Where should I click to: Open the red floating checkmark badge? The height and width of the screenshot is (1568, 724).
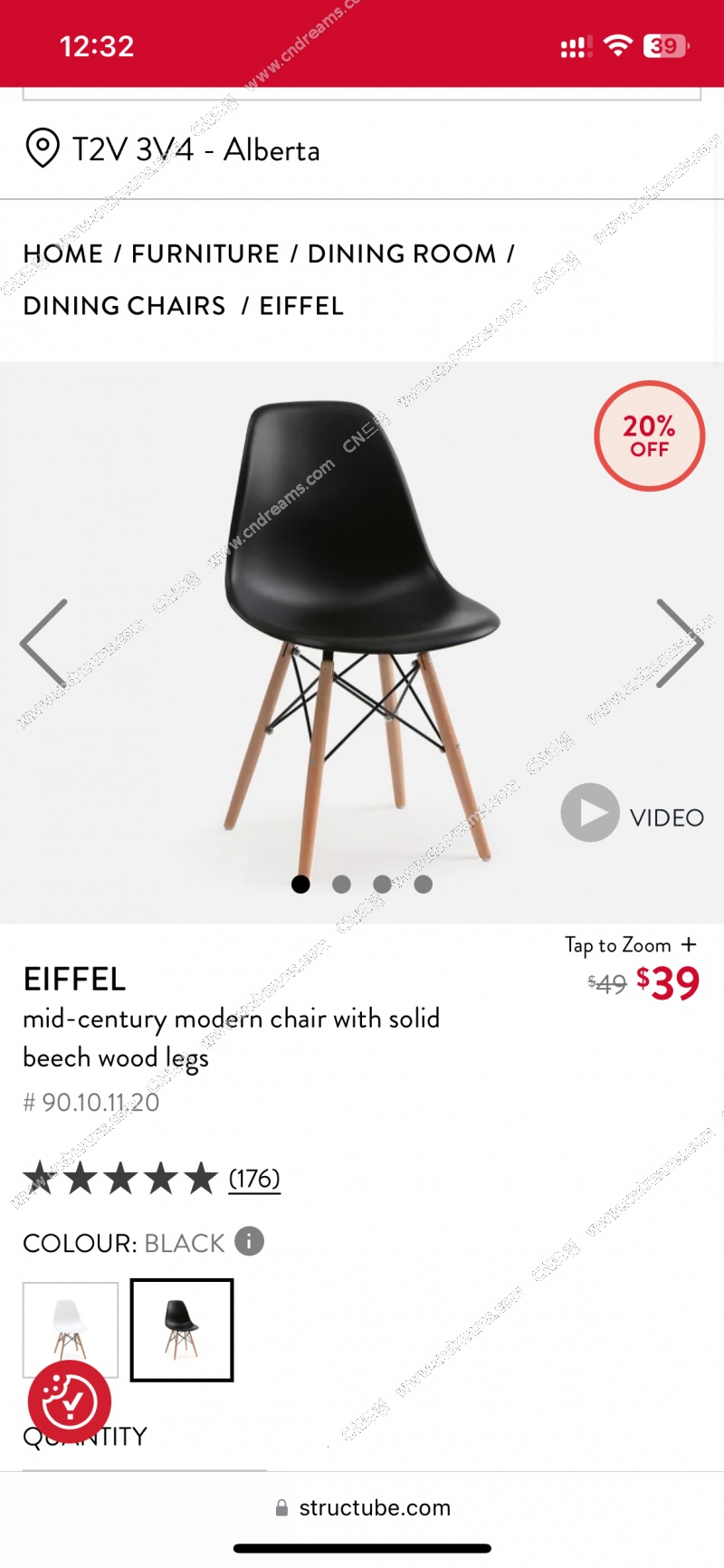pos(70,1401)
